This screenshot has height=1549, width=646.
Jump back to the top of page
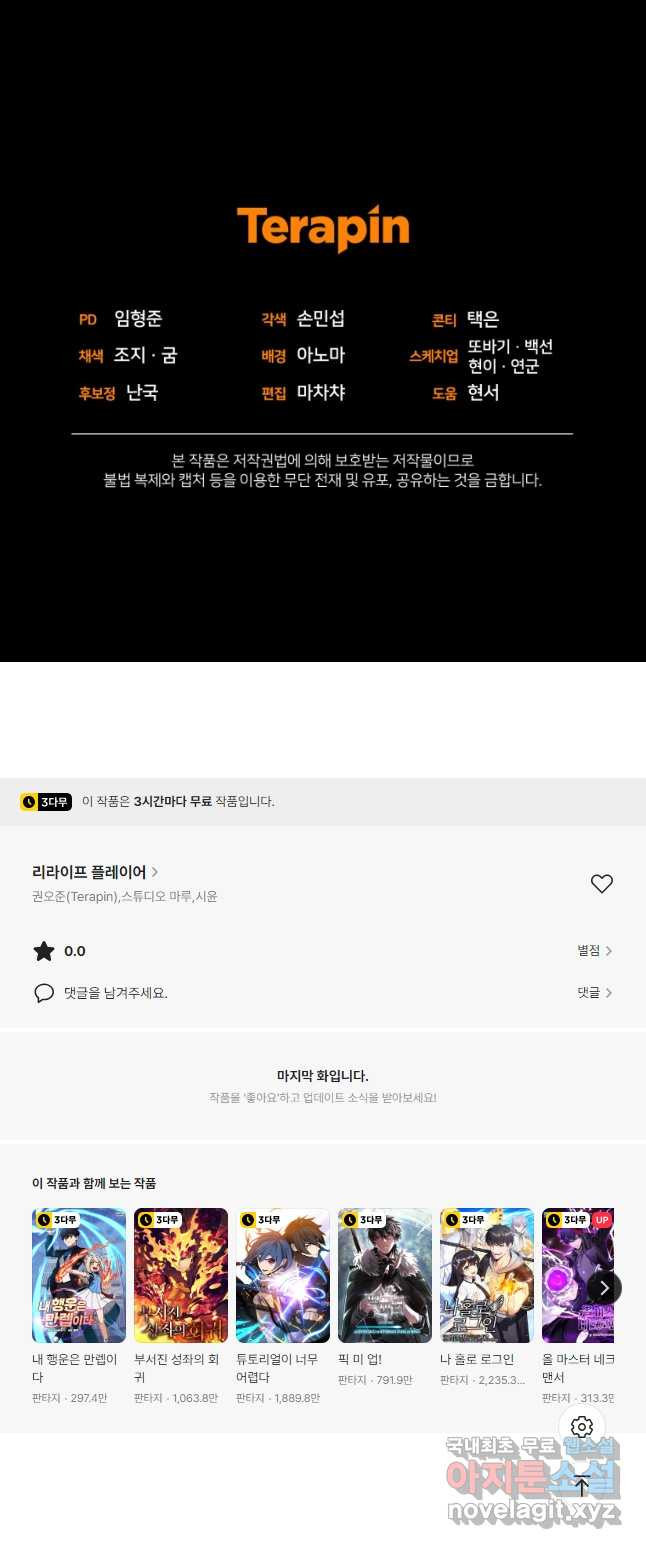[x=582, y=1486]
